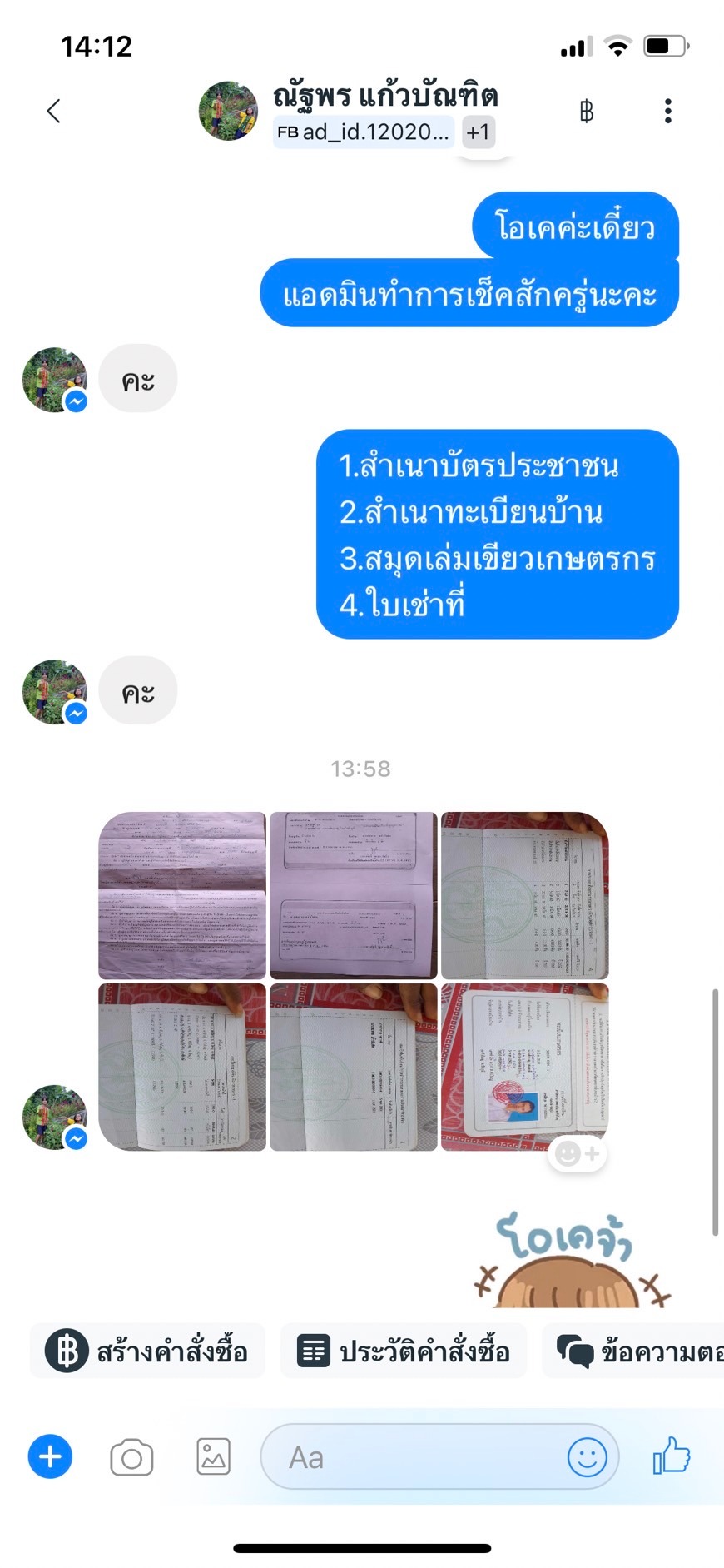Add a reaction to the photo message
The width and height of the screenshot is (724, 1568).
(x=578, y=1153)
